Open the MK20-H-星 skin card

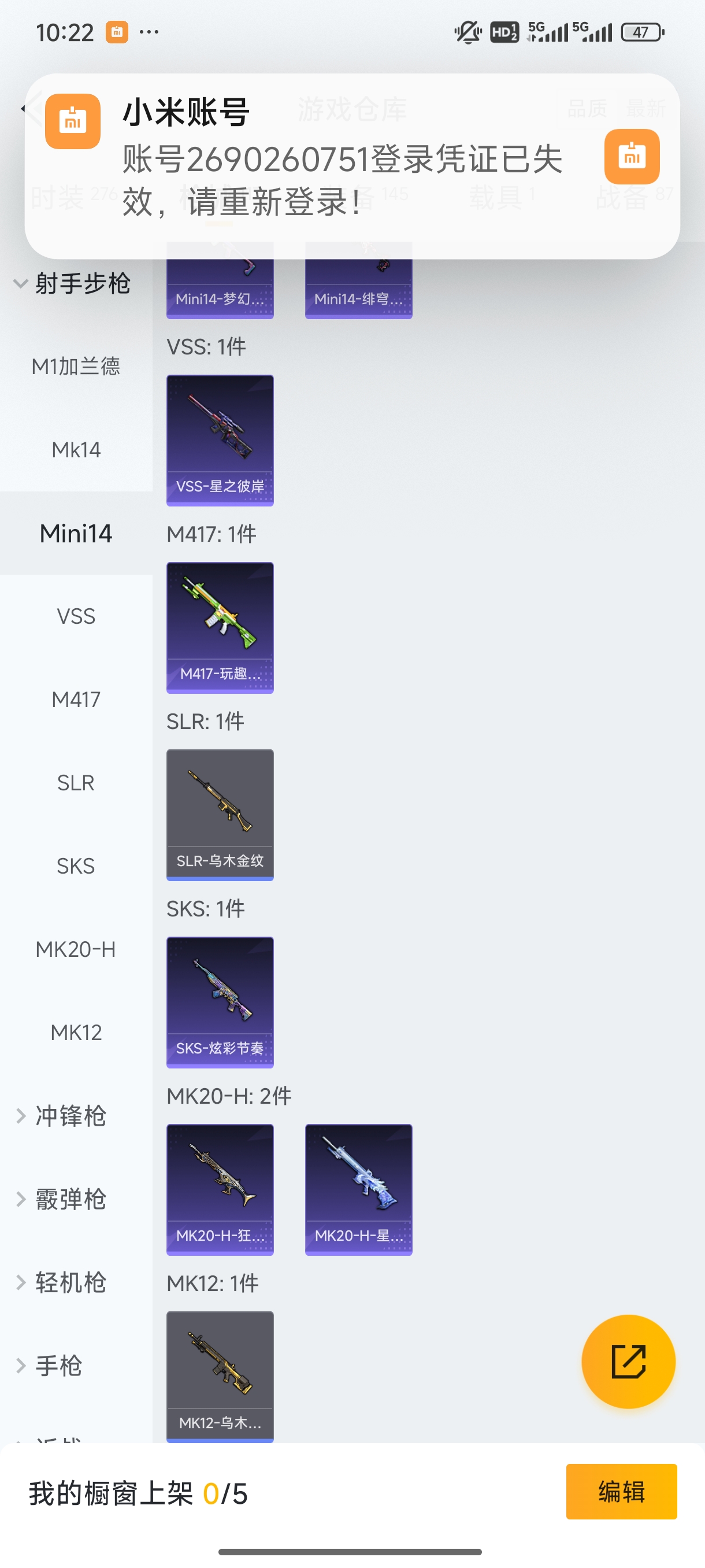pyautogui.click(x=358, y=1189)
